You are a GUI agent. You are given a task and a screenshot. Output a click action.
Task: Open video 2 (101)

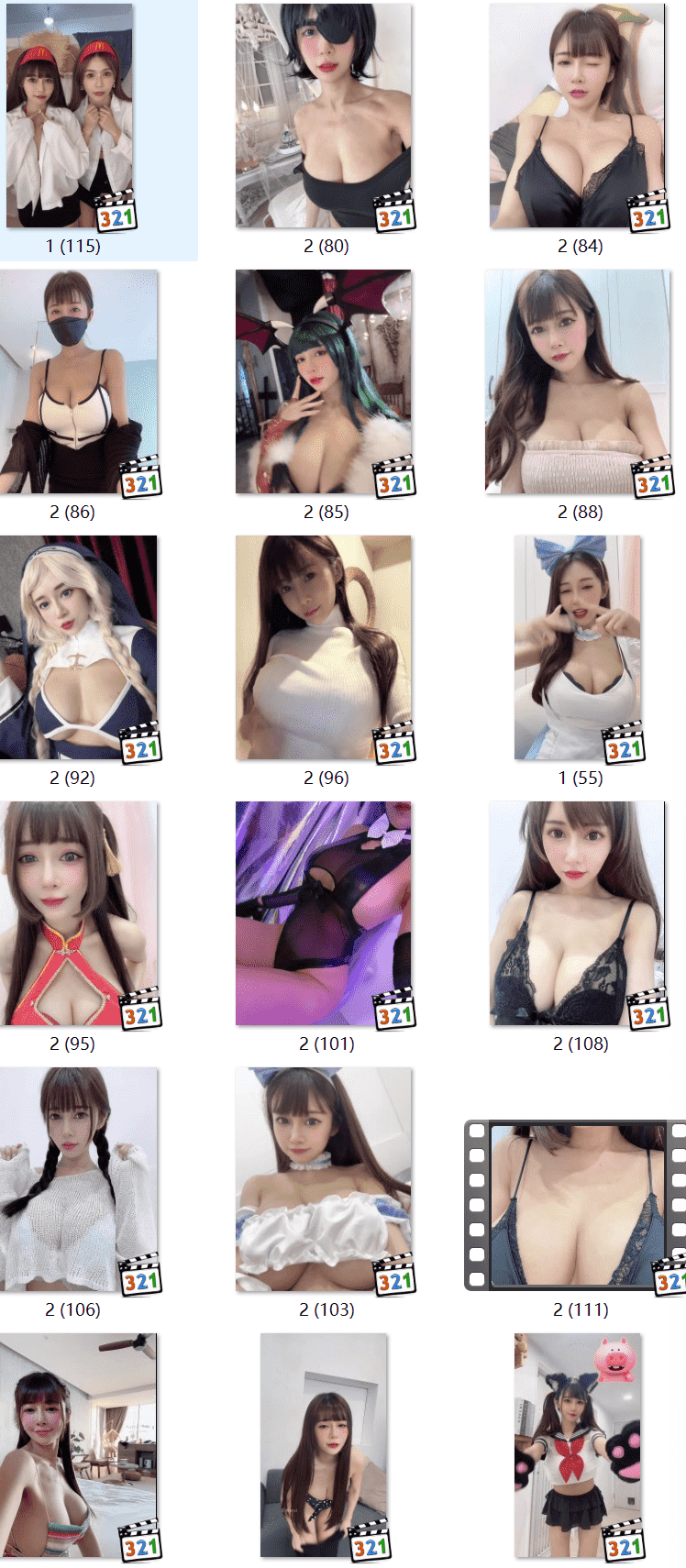coord(324,914)
